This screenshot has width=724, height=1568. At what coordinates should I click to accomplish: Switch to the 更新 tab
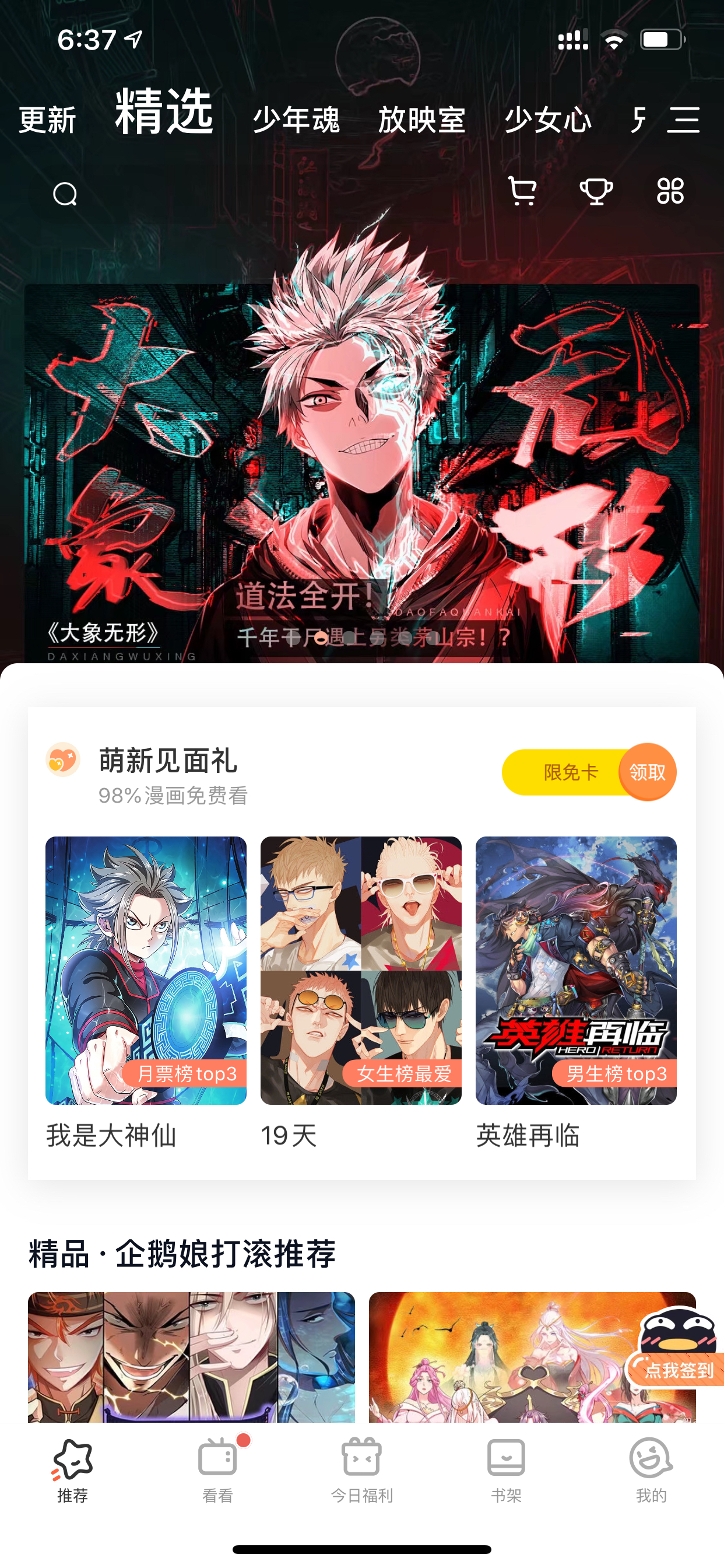point(47,120)
